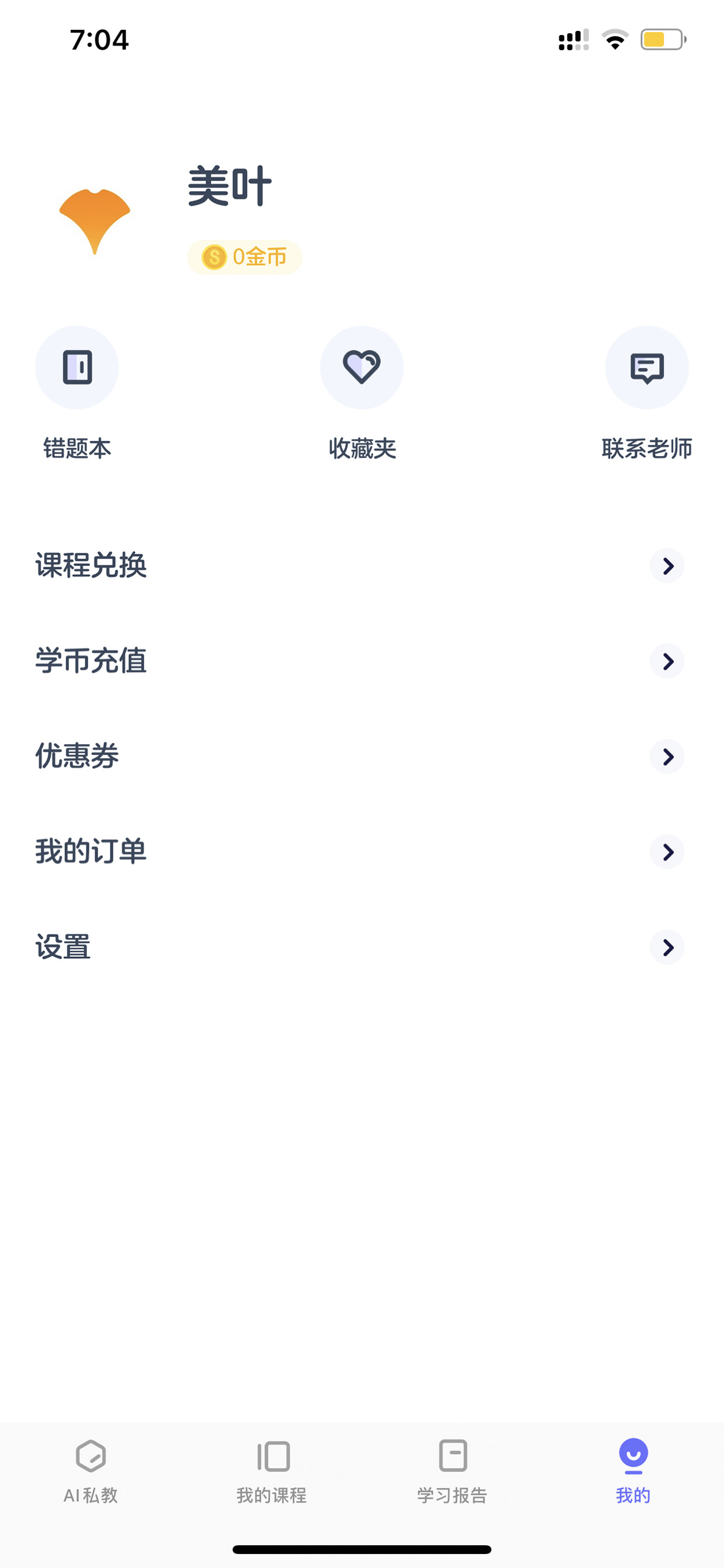Image resolution: width=724 pixels, height=1568 pixels.
Task: Open 我的订单 orders
Action: 362,852
